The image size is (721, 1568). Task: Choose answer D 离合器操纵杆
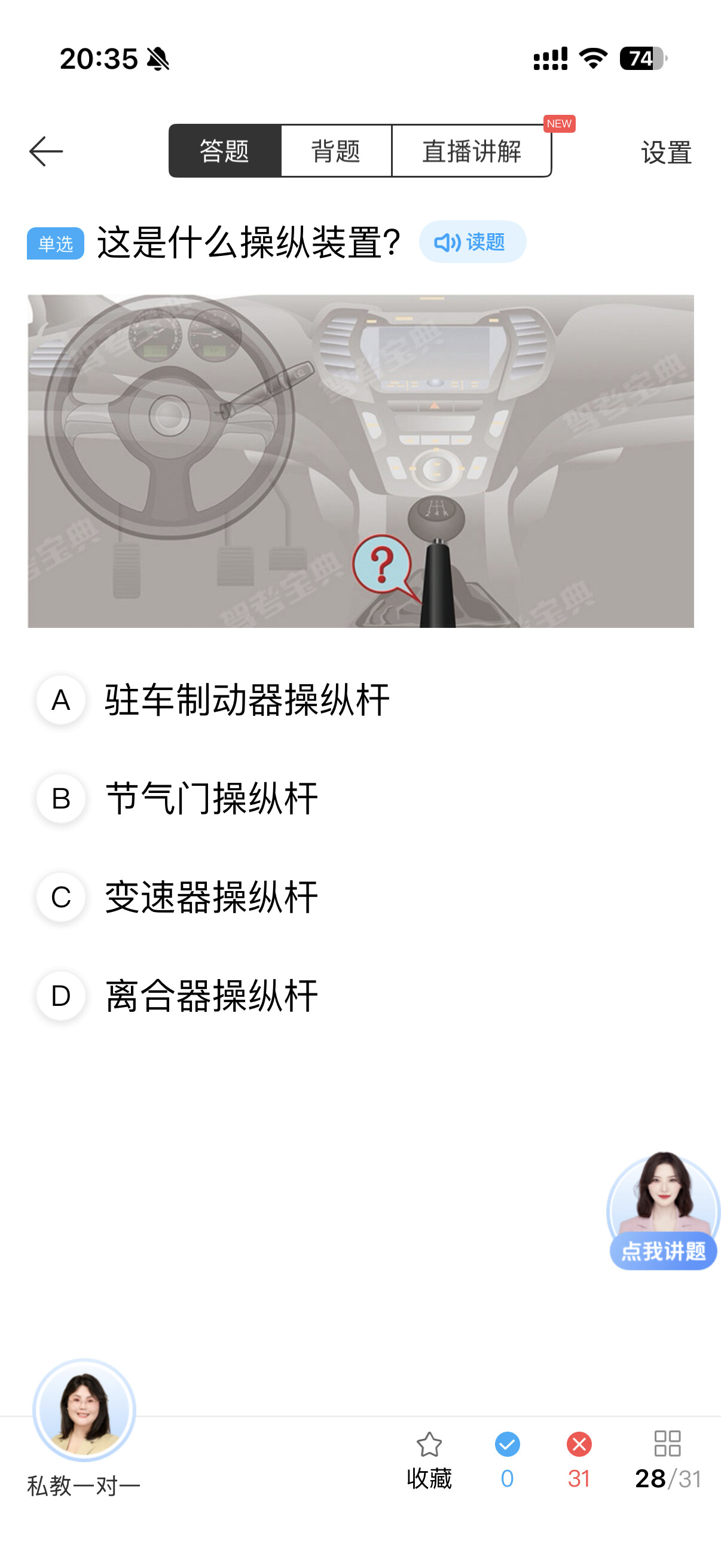210,996
